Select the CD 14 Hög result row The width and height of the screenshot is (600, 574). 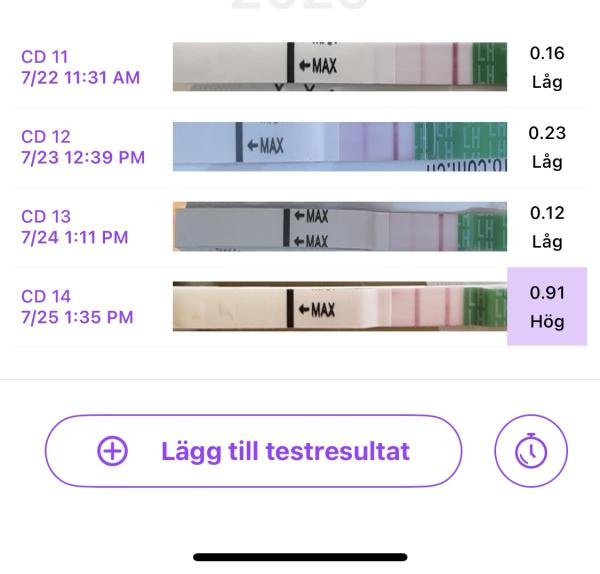[300, 307]
